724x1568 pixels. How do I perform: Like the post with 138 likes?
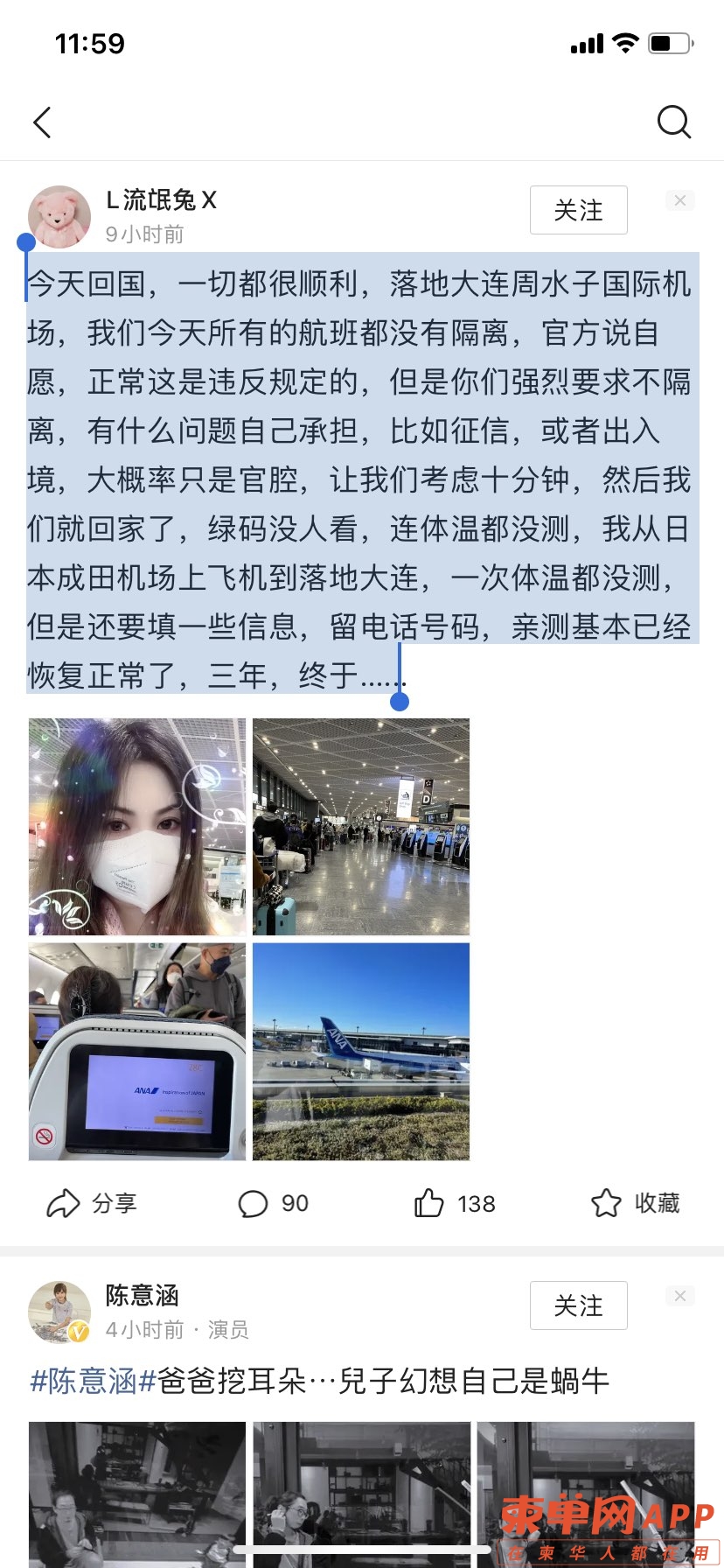pyautogui.click(x=455, y=1203)
